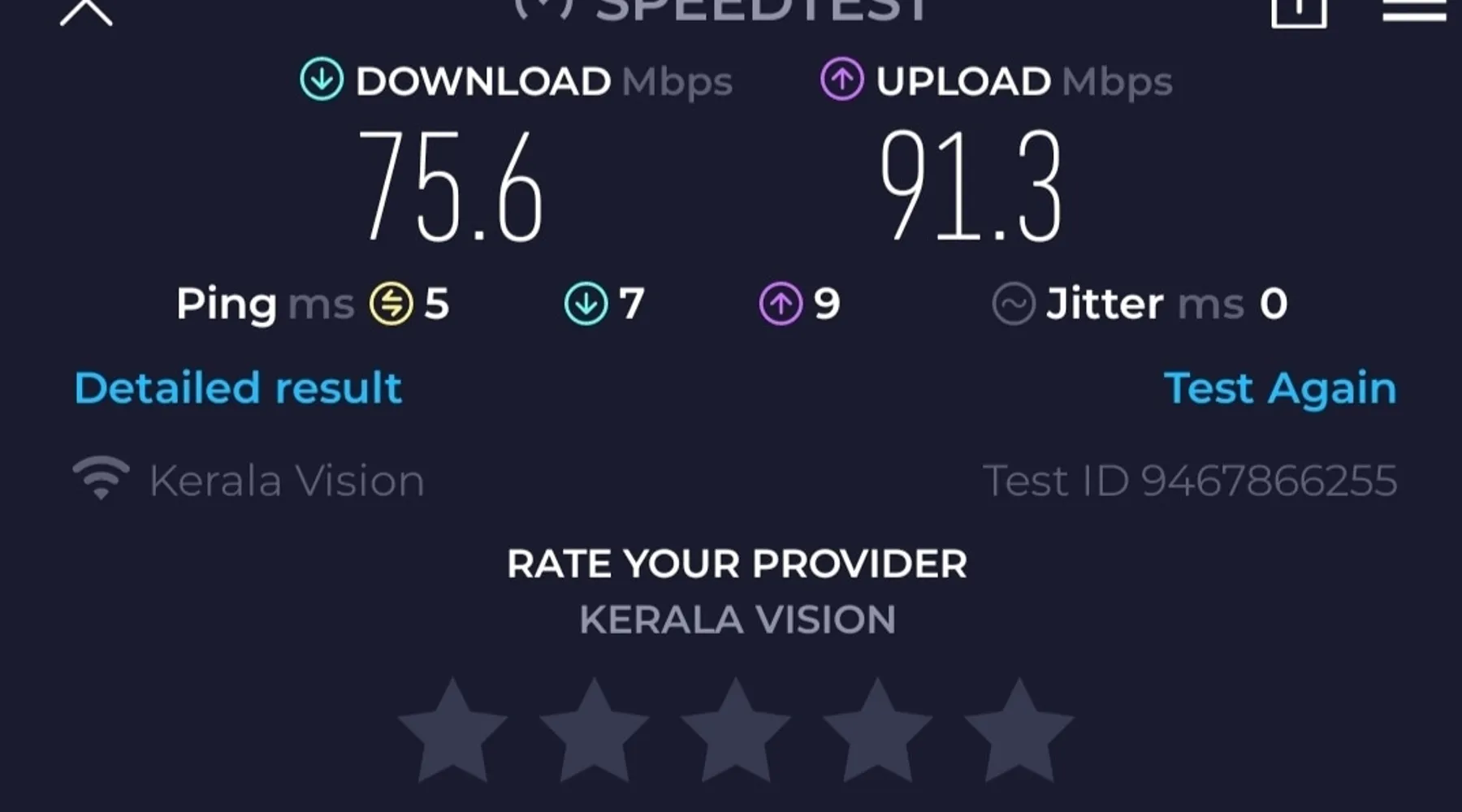This screenshot has height=812, width=1462.
Task: Rate Kerala Vision two stars
Action: (x=594, y=732)
